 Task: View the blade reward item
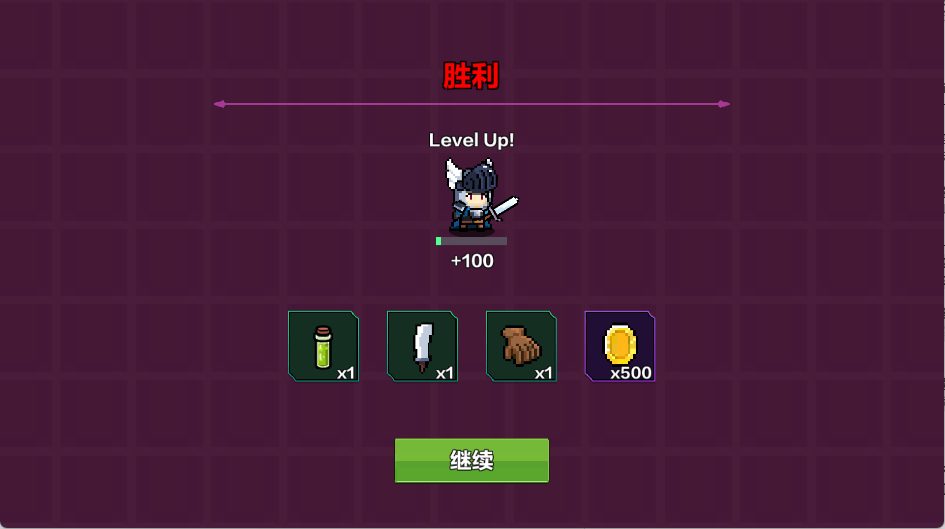pyautogui.click(x=422, y=346)
